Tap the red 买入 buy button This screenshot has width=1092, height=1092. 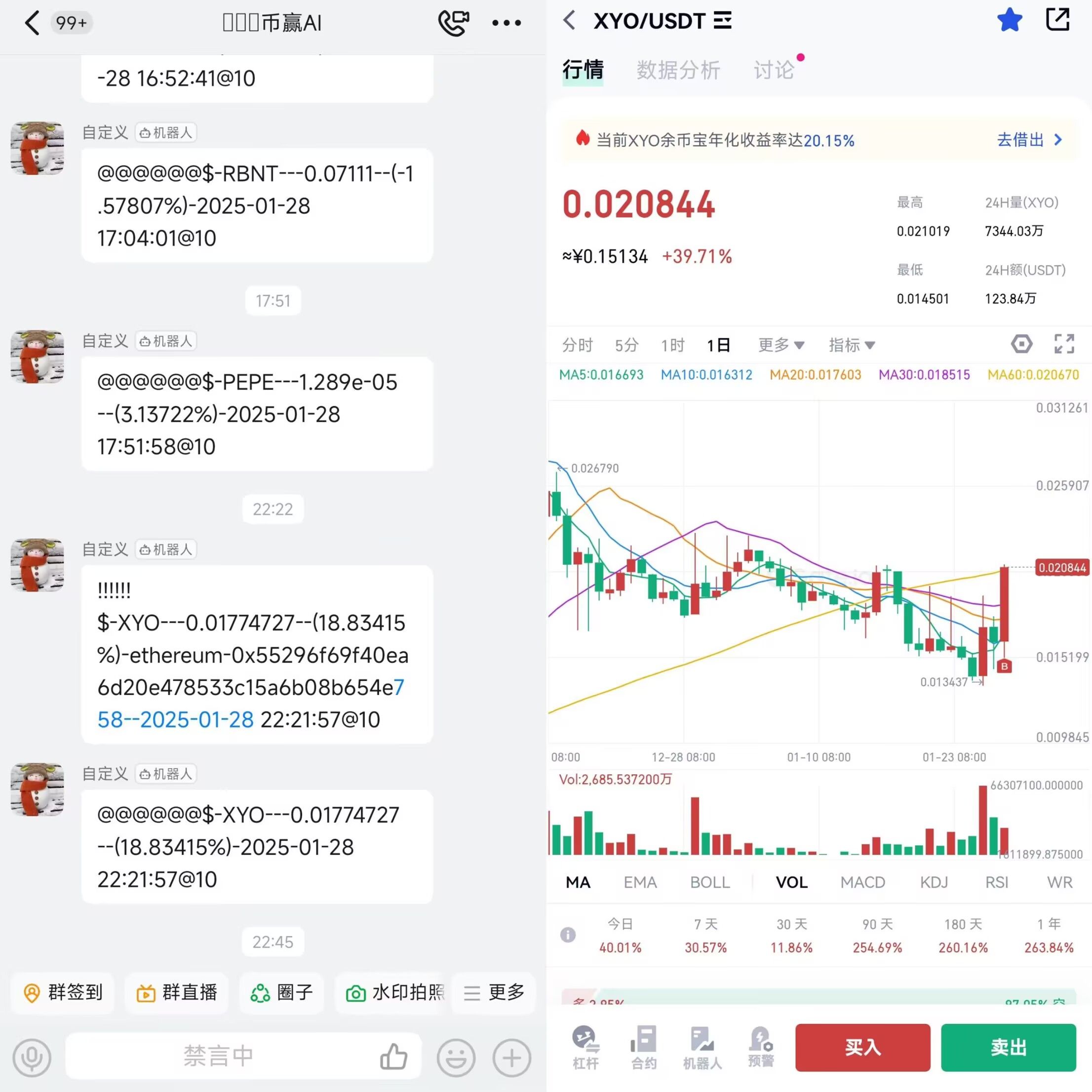tap(862, 1048)
